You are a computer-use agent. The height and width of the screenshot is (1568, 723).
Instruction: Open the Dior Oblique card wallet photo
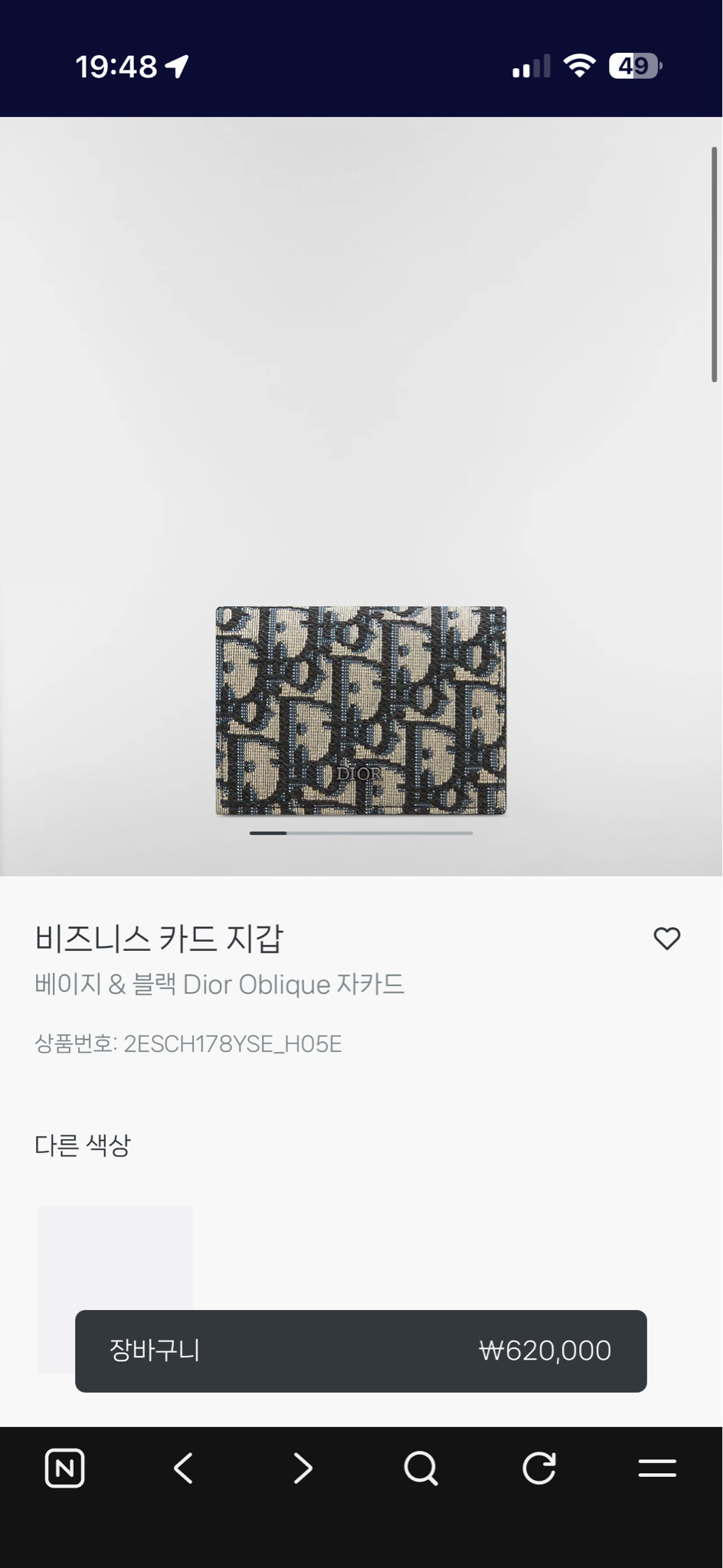(360, 708)
